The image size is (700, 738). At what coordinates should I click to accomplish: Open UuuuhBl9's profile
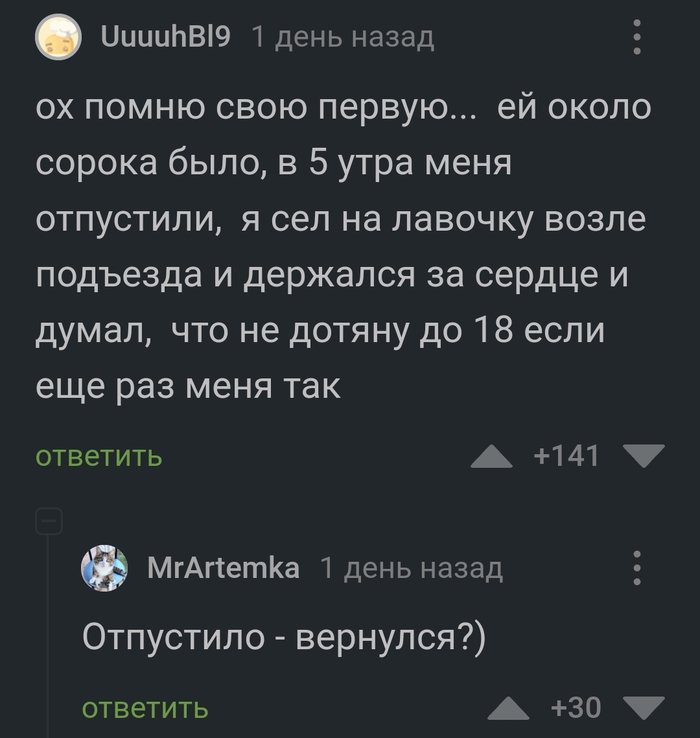point(166,37)
